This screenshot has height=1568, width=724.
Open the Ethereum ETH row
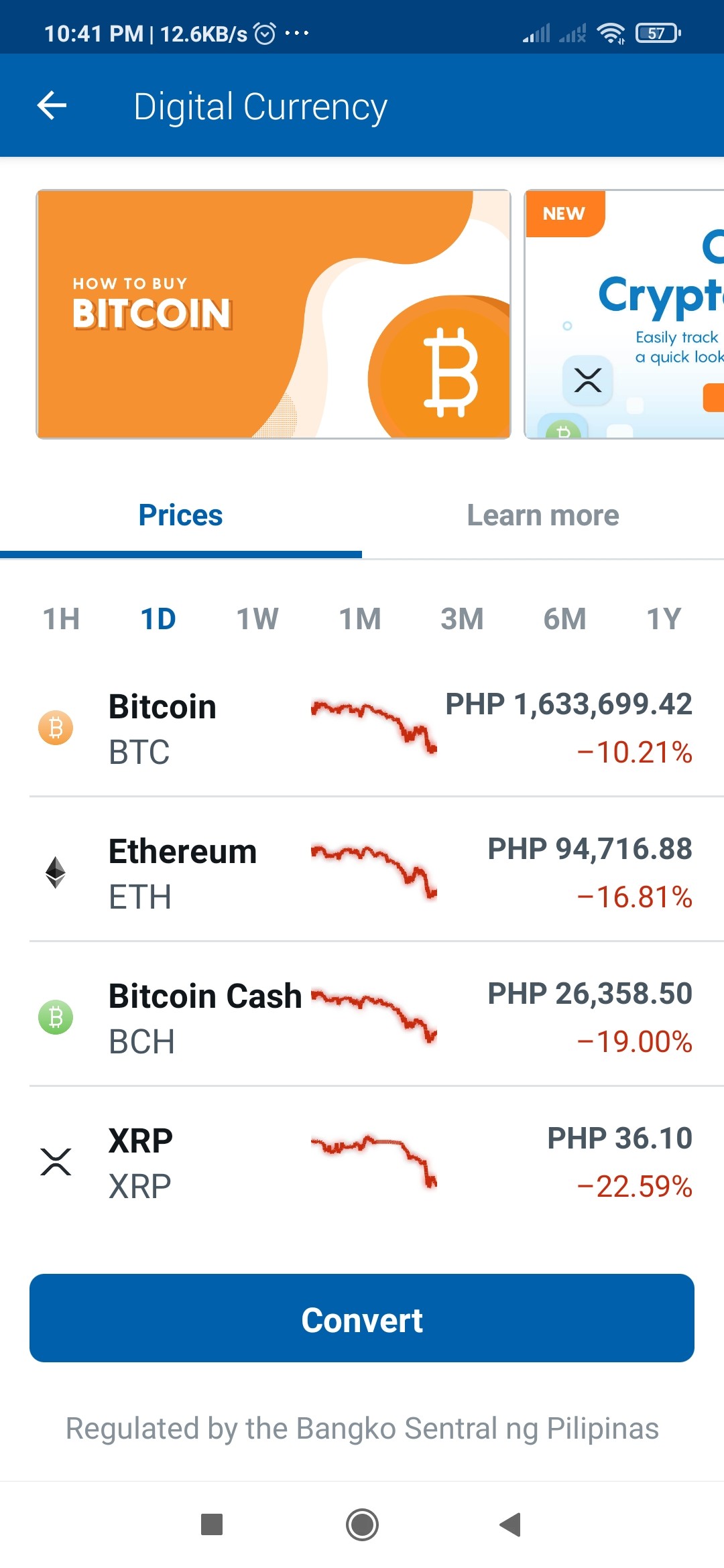[362, 872]
